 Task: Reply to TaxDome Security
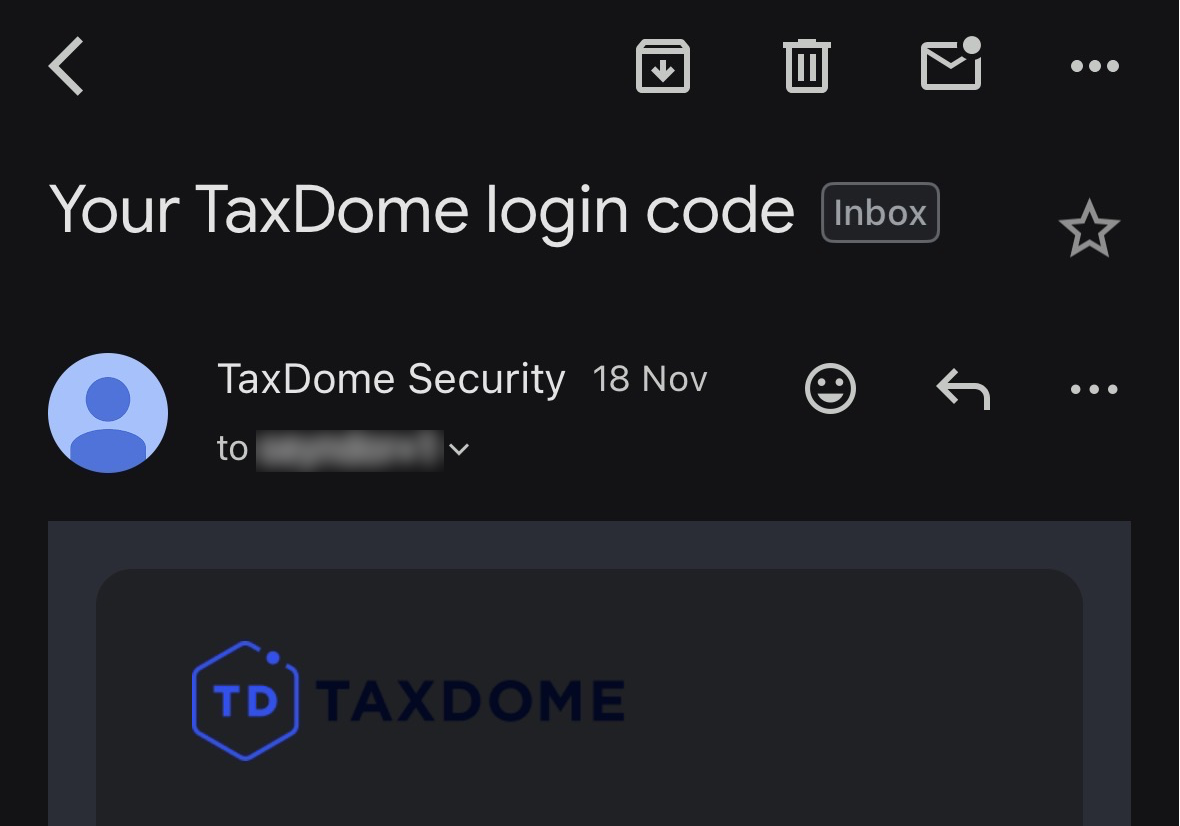[x=963, y=388]
